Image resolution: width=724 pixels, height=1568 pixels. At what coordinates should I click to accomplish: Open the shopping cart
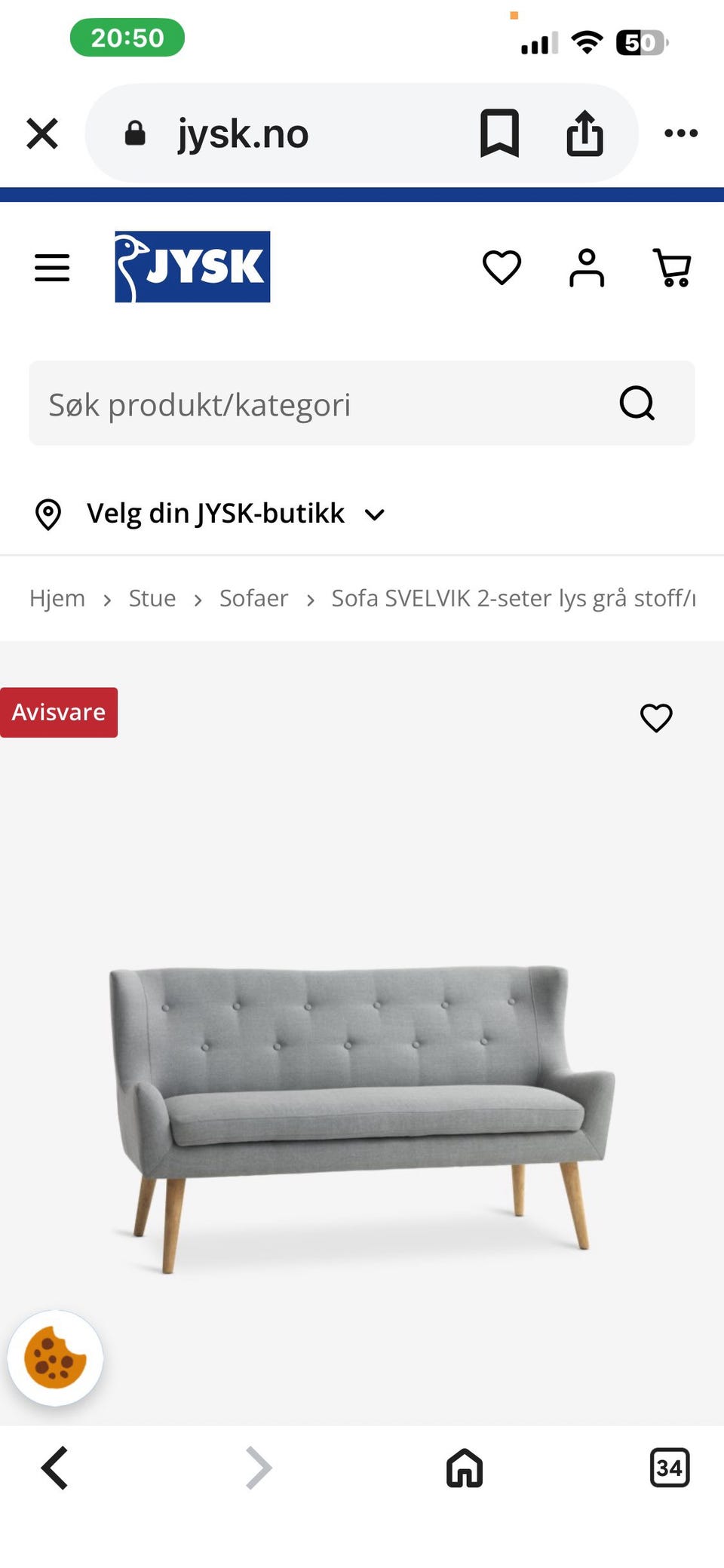pyautogui.click(x=673, y=268)
